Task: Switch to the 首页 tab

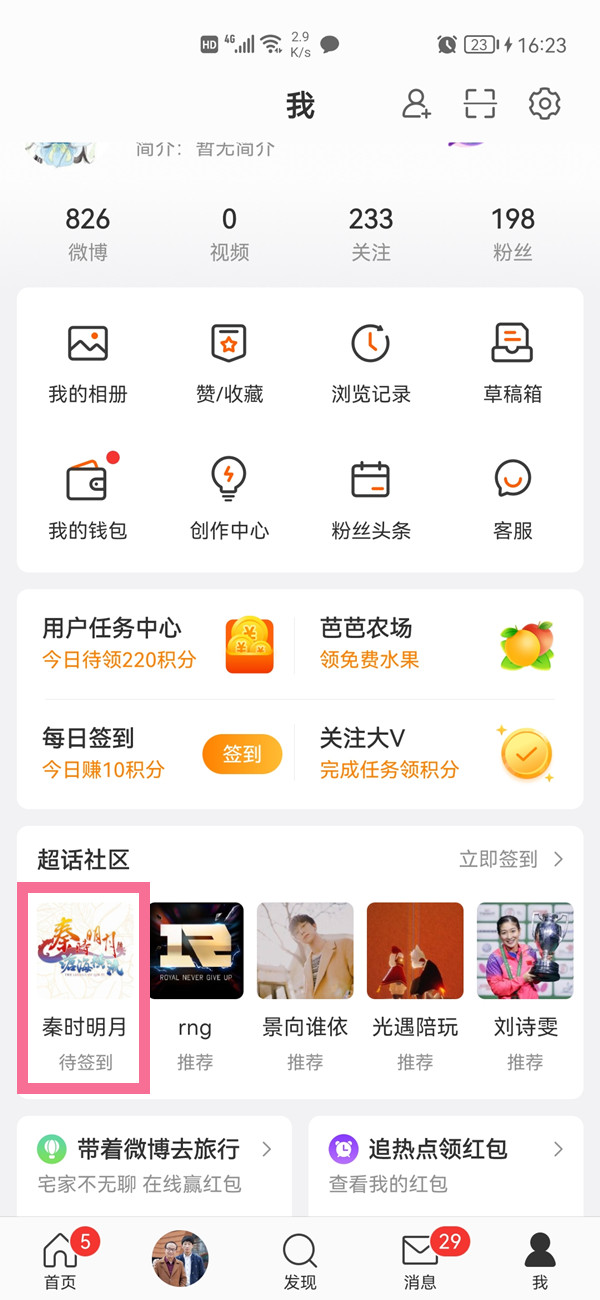Action: tap(62, 1260)
